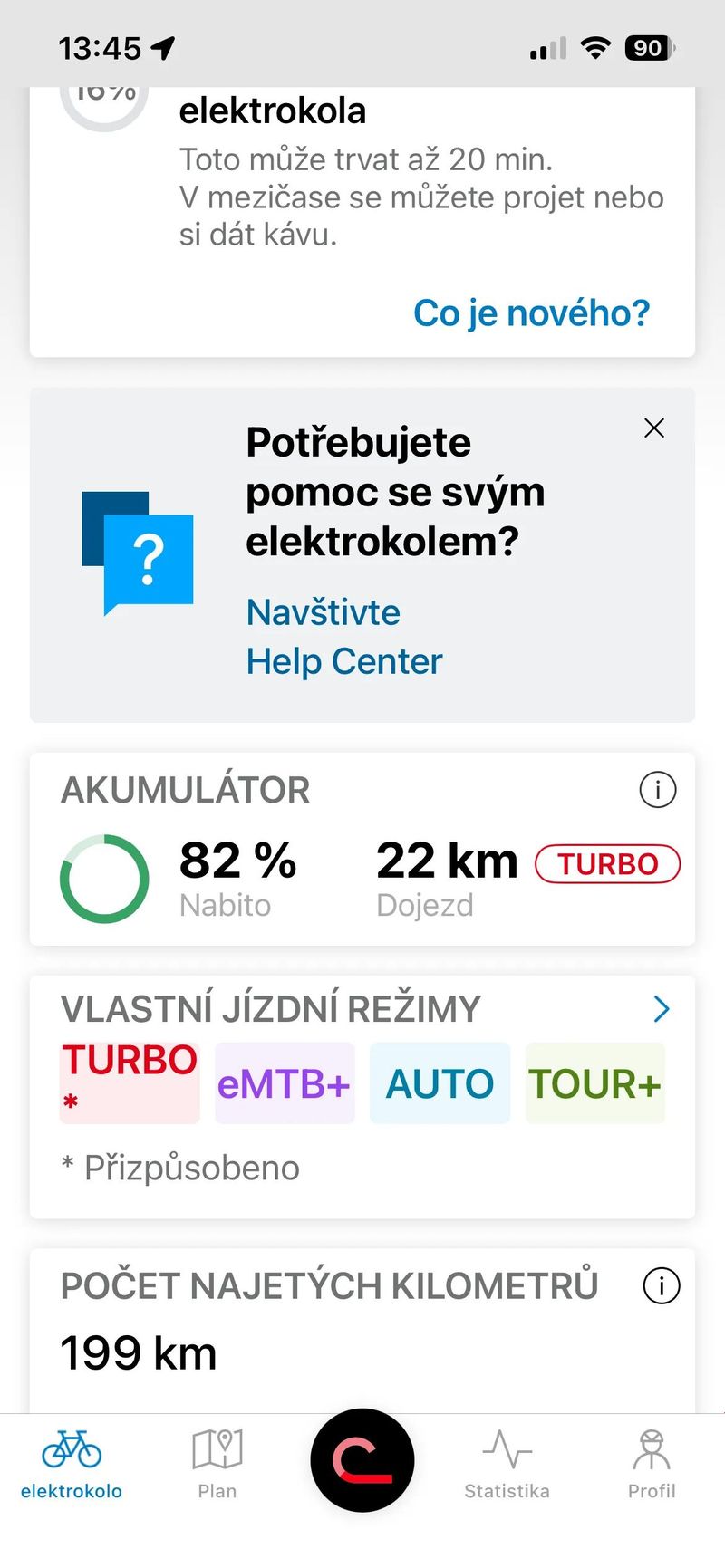The image size is (725, 1568).
Task: Open the "Co je nového?" link
Action: pyautogui.click(x=531, y=313)
